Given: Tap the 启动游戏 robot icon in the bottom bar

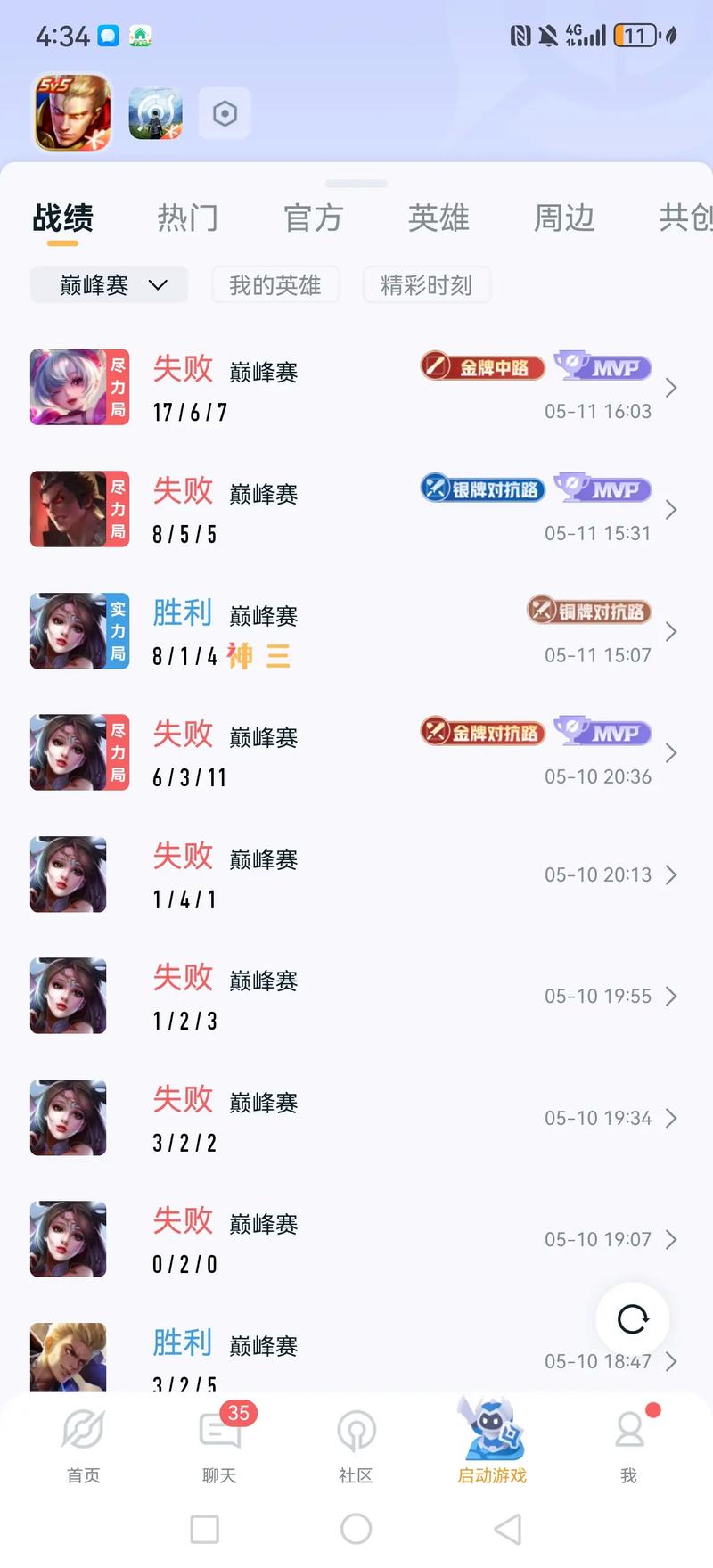Looking at the screenshot, I should pyautogui.click(x=491, y=1435).
